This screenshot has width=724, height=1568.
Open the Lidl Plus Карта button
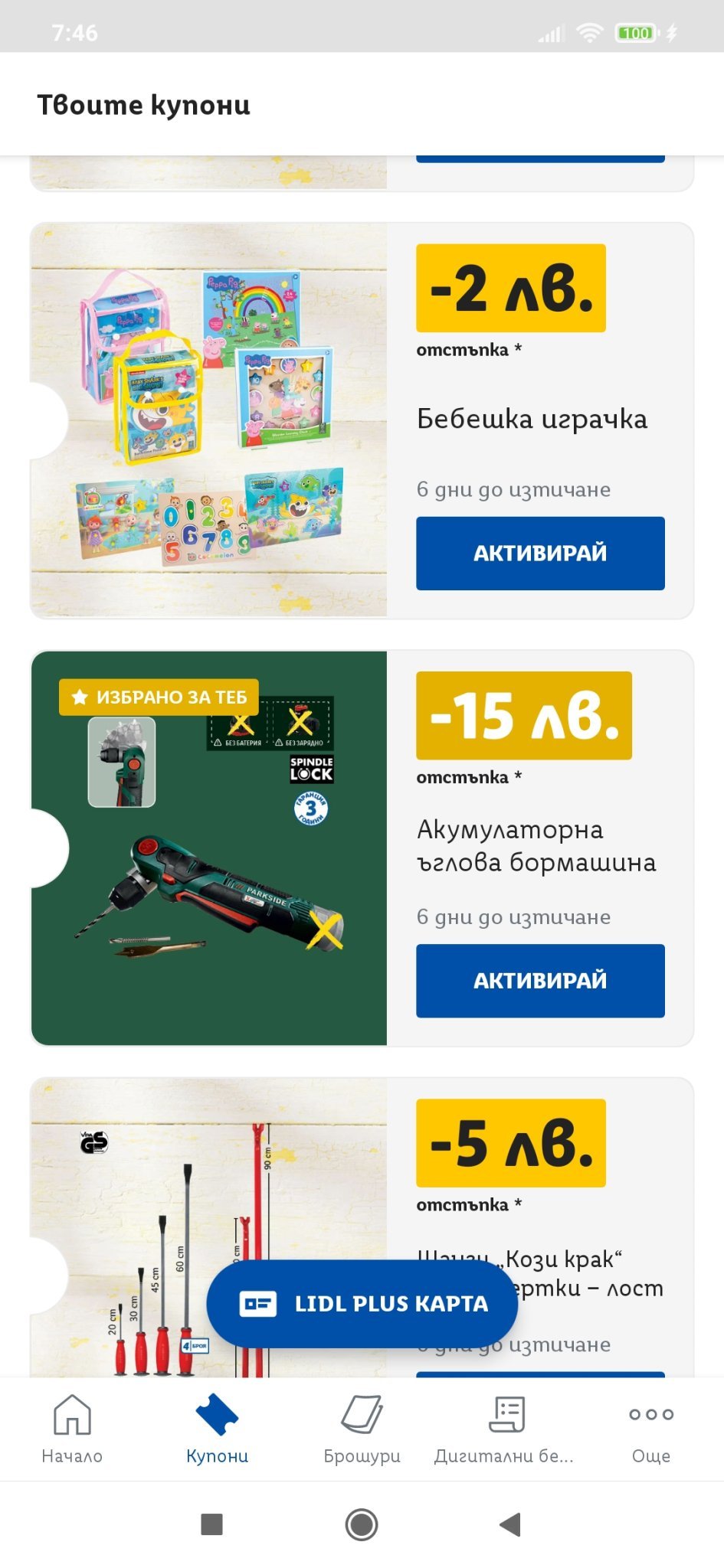[362, 1303]
